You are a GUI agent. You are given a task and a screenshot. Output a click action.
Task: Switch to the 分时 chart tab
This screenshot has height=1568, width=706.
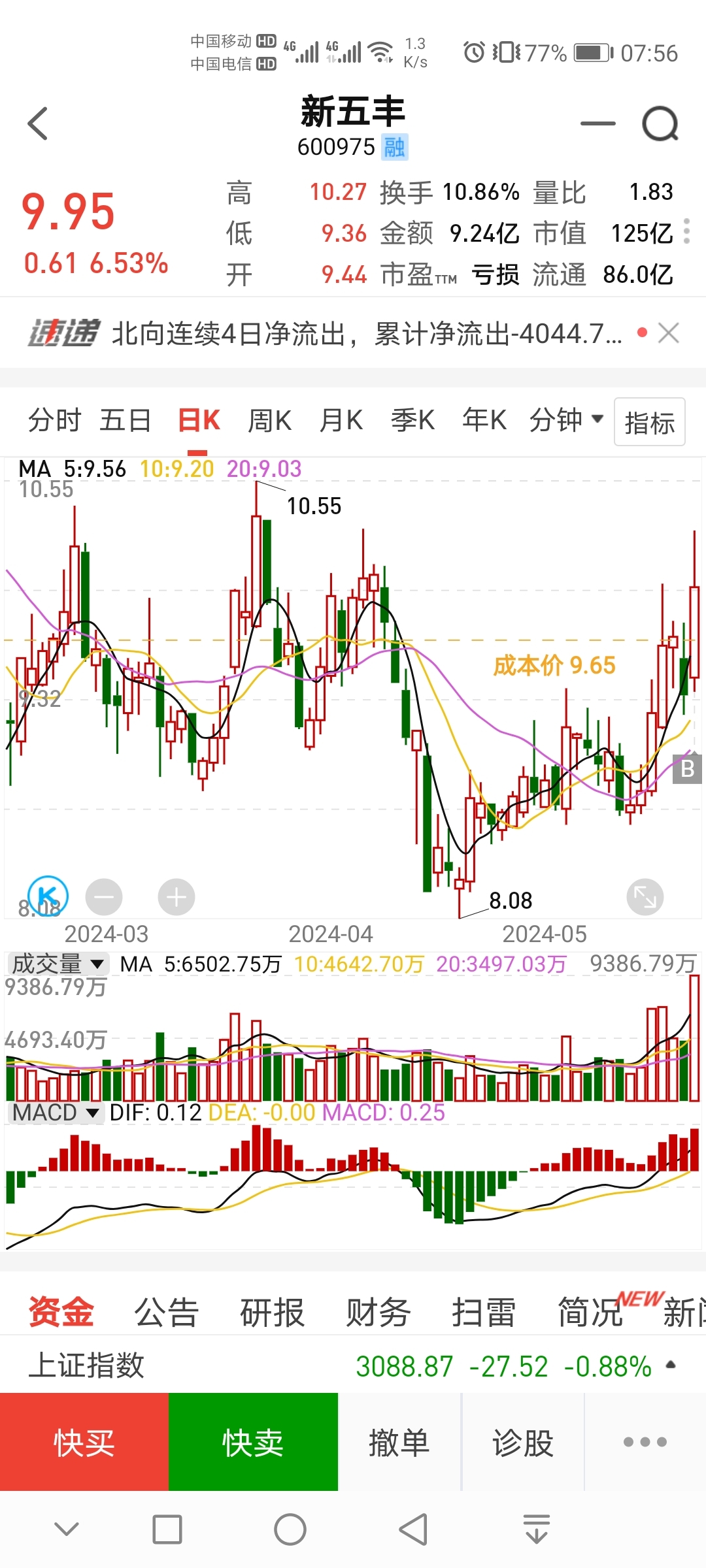pyautogui.click(x=55, y=420)
